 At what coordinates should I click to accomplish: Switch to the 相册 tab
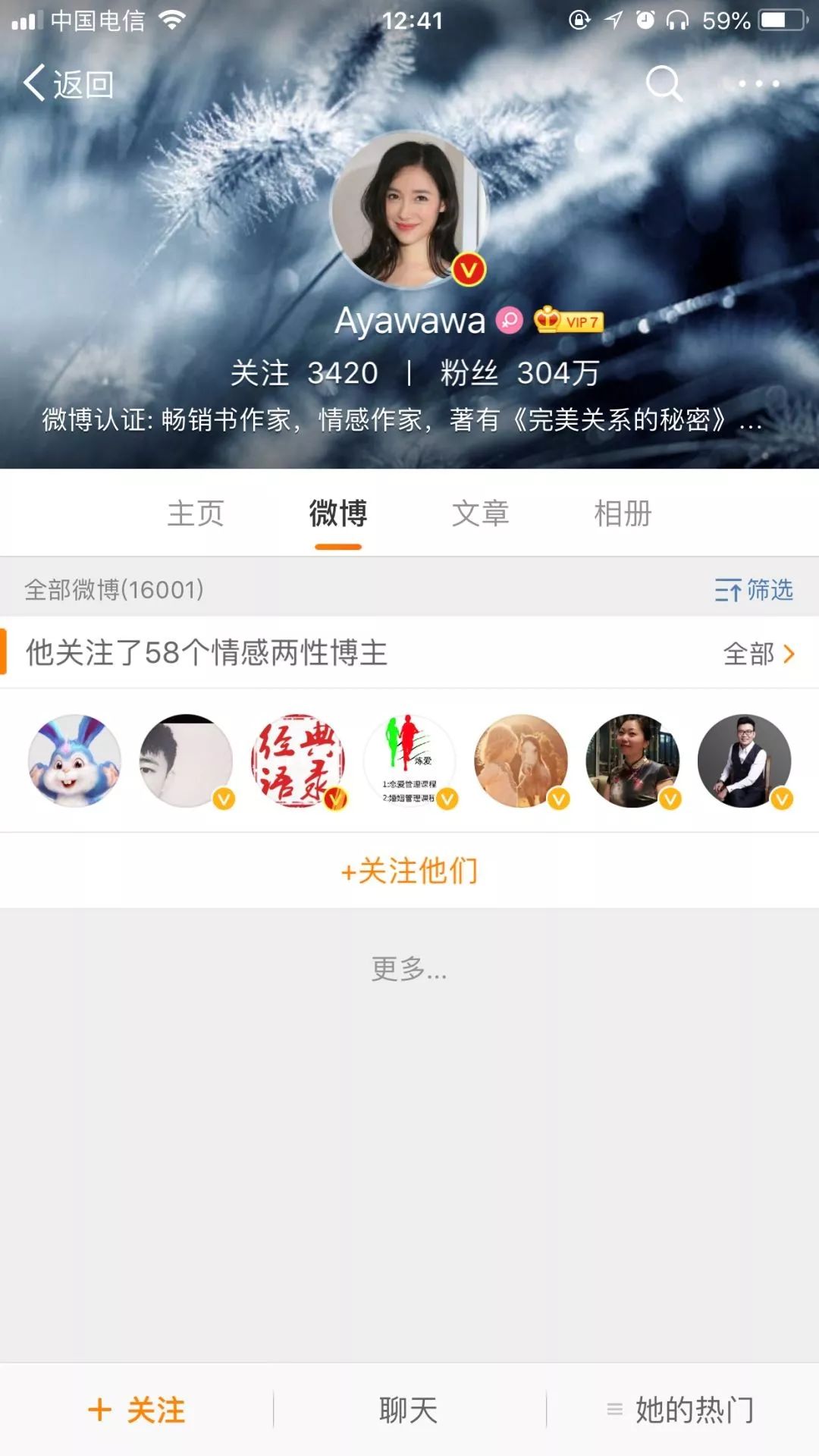click(x=623, y=513)
